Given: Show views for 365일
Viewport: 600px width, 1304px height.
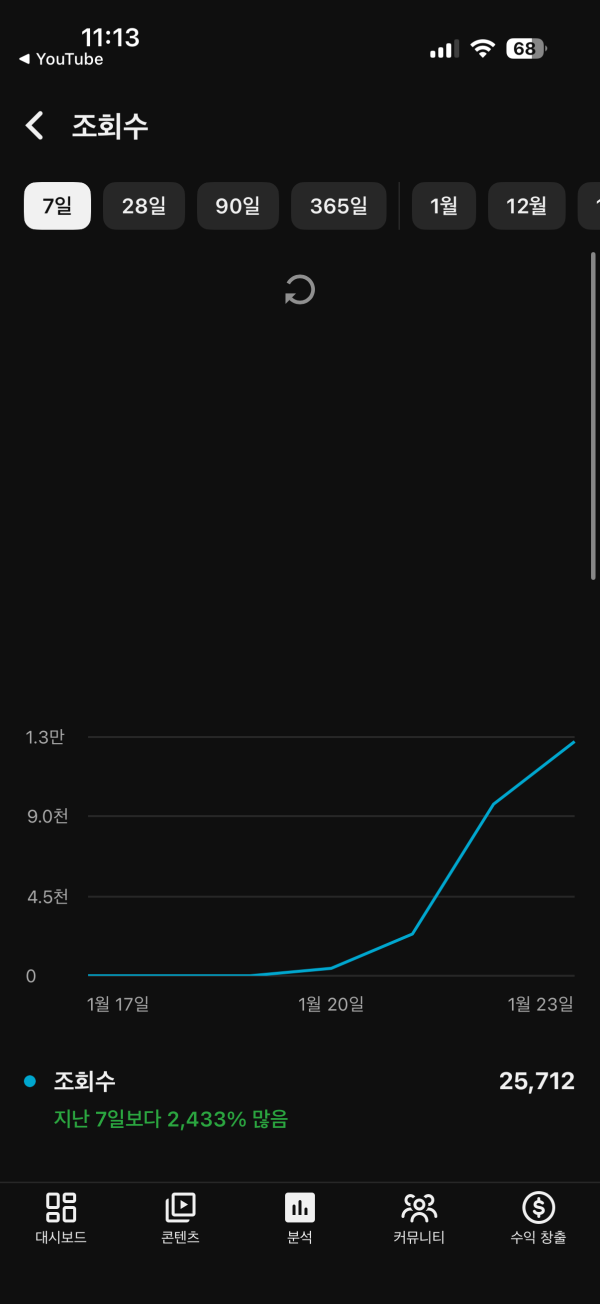Looking at the screenshot, I should [x=338, y=206].
